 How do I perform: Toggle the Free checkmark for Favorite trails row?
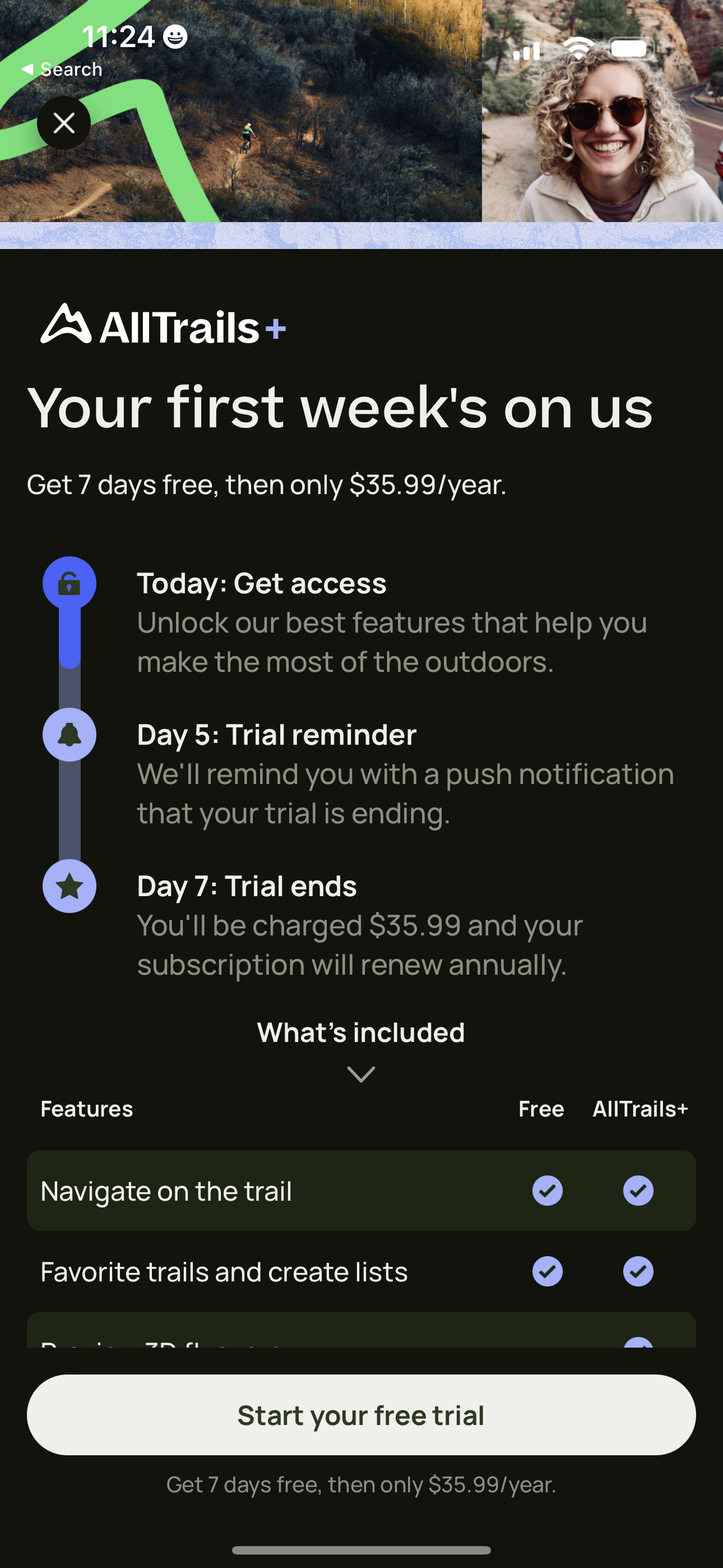point(546,1270)
